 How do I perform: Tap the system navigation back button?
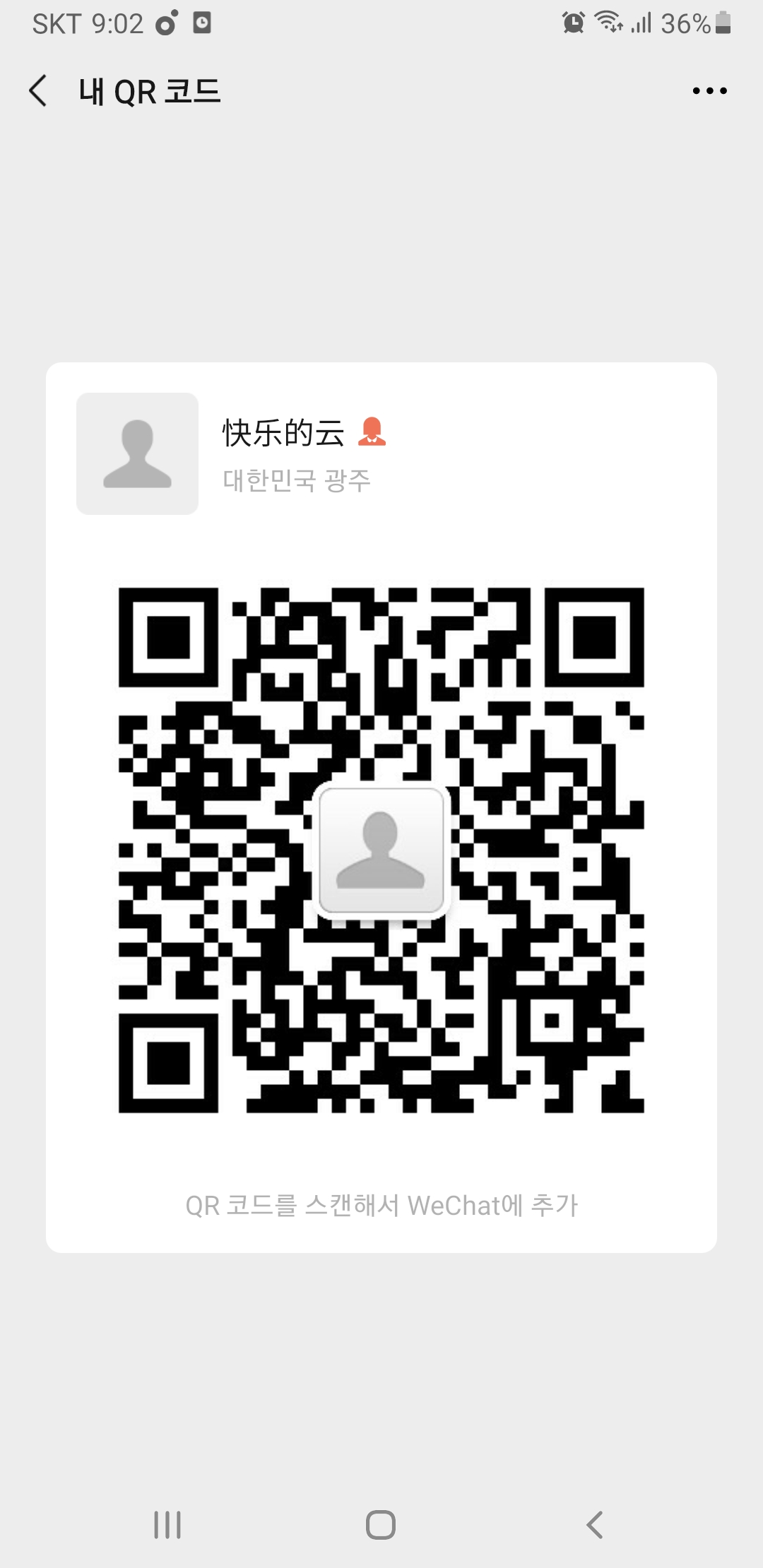coord(595,1525)
